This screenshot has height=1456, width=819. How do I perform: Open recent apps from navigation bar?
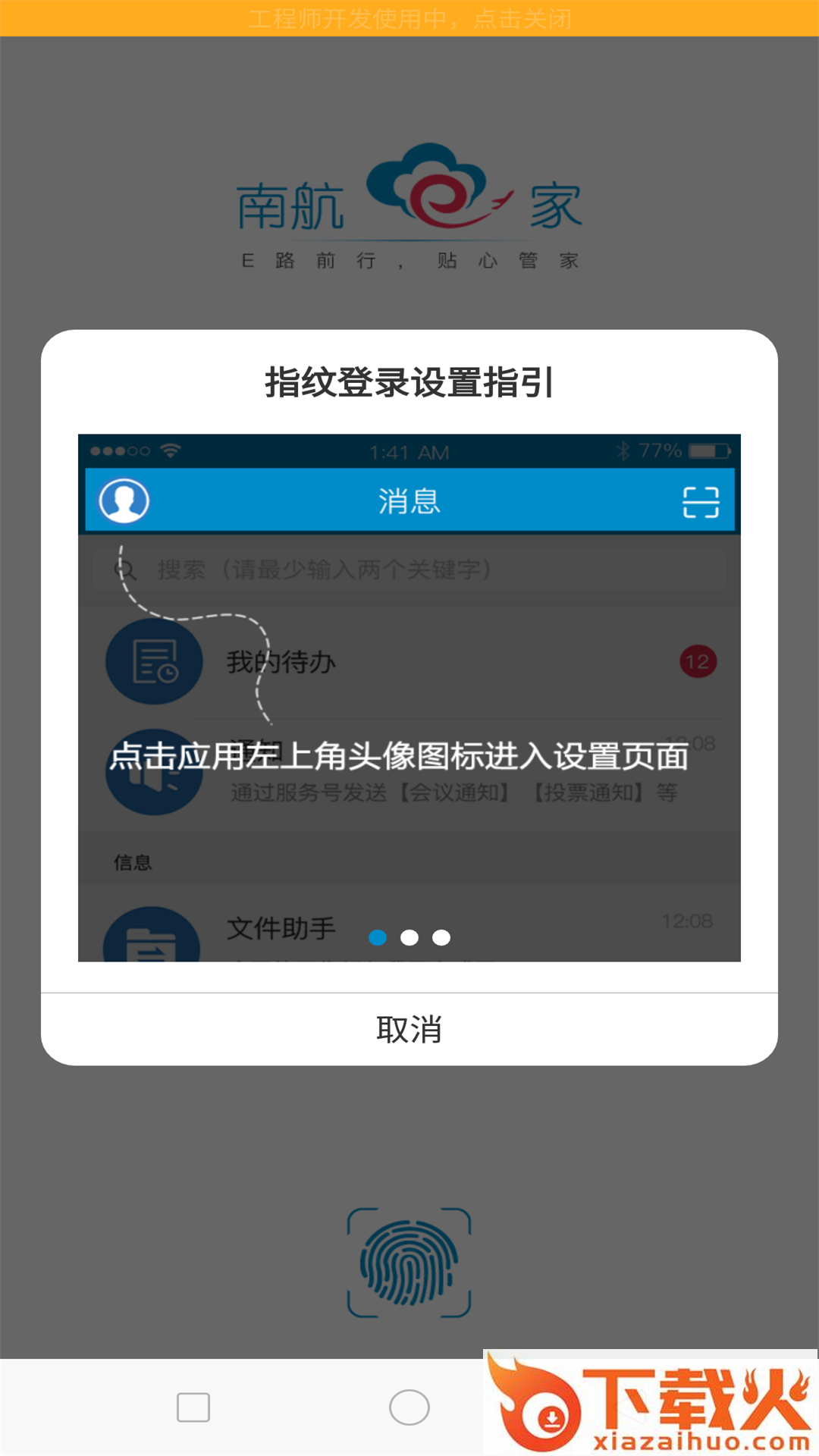pos(193,1407)
